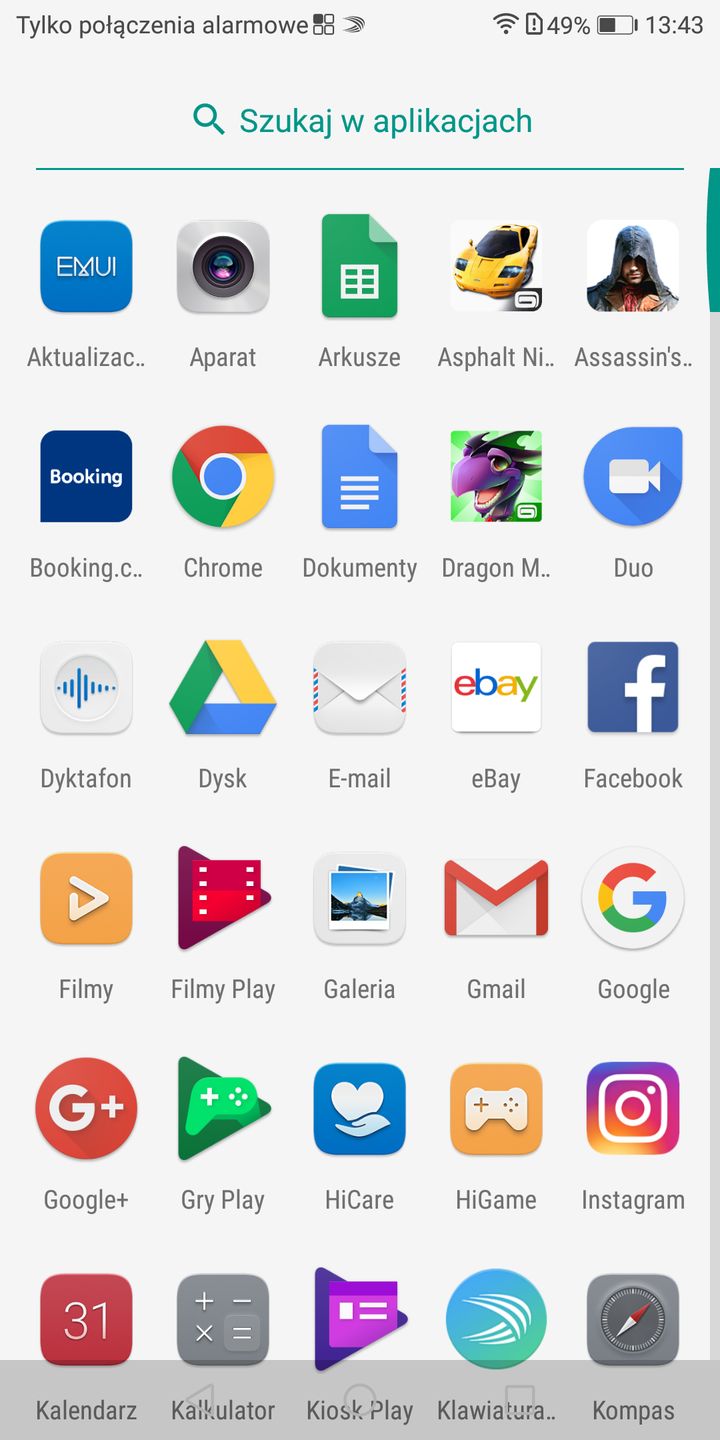Image resolution: width=720 pixels, height=1440 pixels.
Task: Open Asphalt Nitro game
Action: pos(496,267)
